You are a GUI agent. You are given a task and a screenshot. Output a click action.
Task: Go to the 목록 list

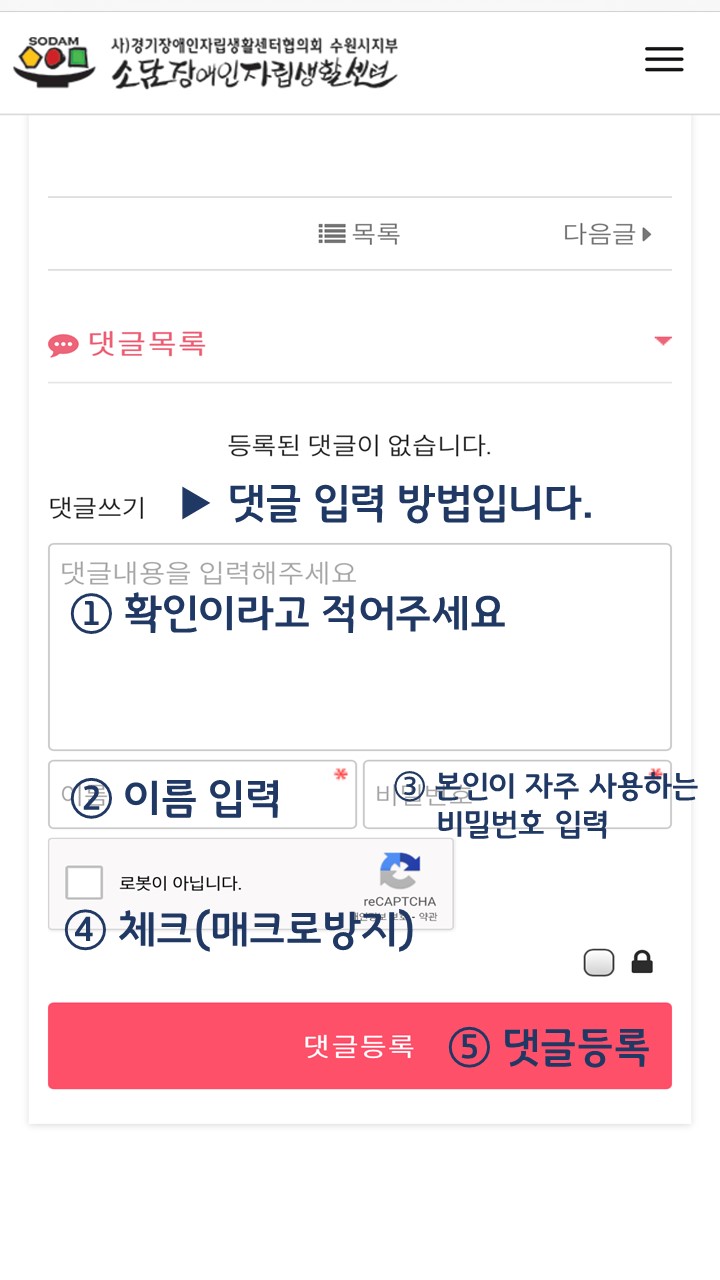click(x=359, y=234)
